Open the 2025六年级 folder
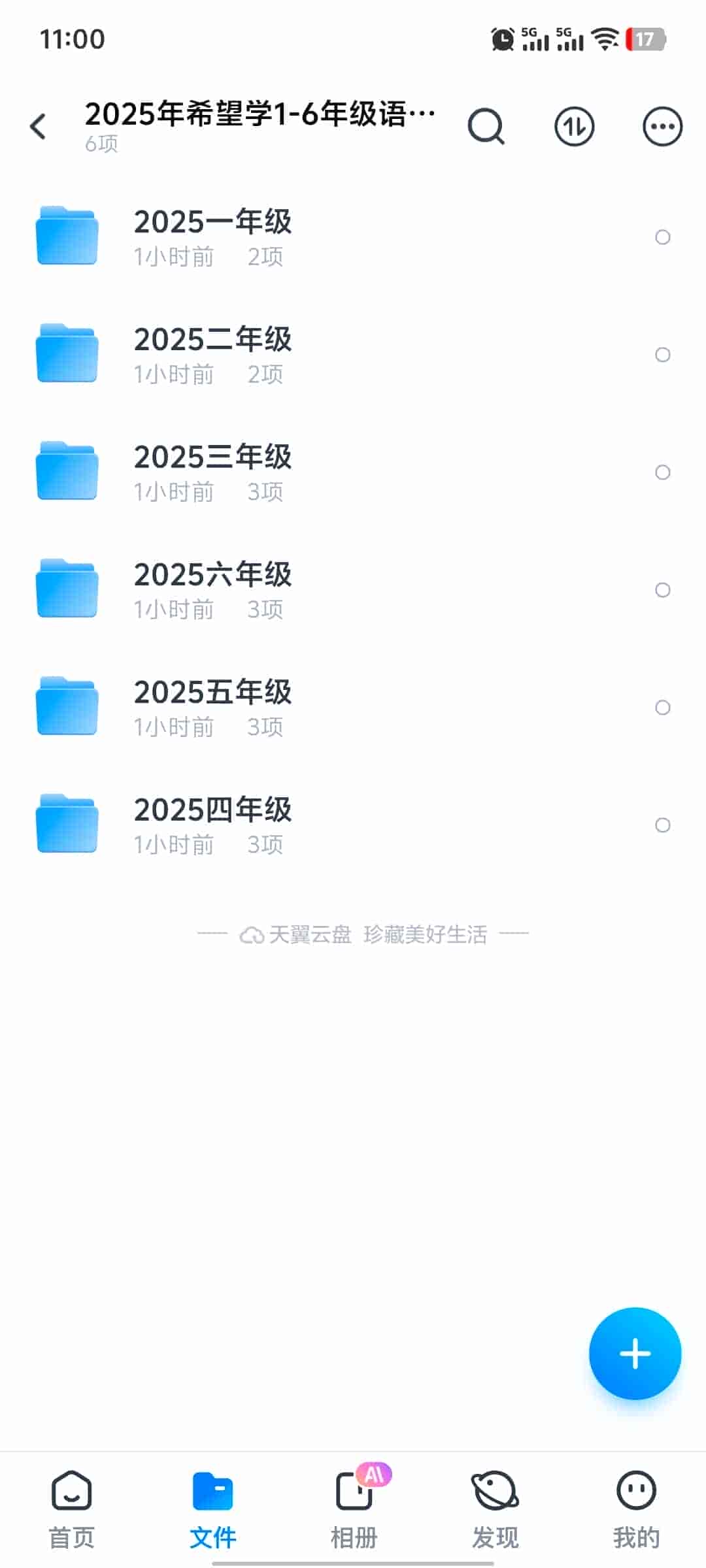Image resolution: width=706 pixels, height=1568 pixels. (x=212, y=589)
